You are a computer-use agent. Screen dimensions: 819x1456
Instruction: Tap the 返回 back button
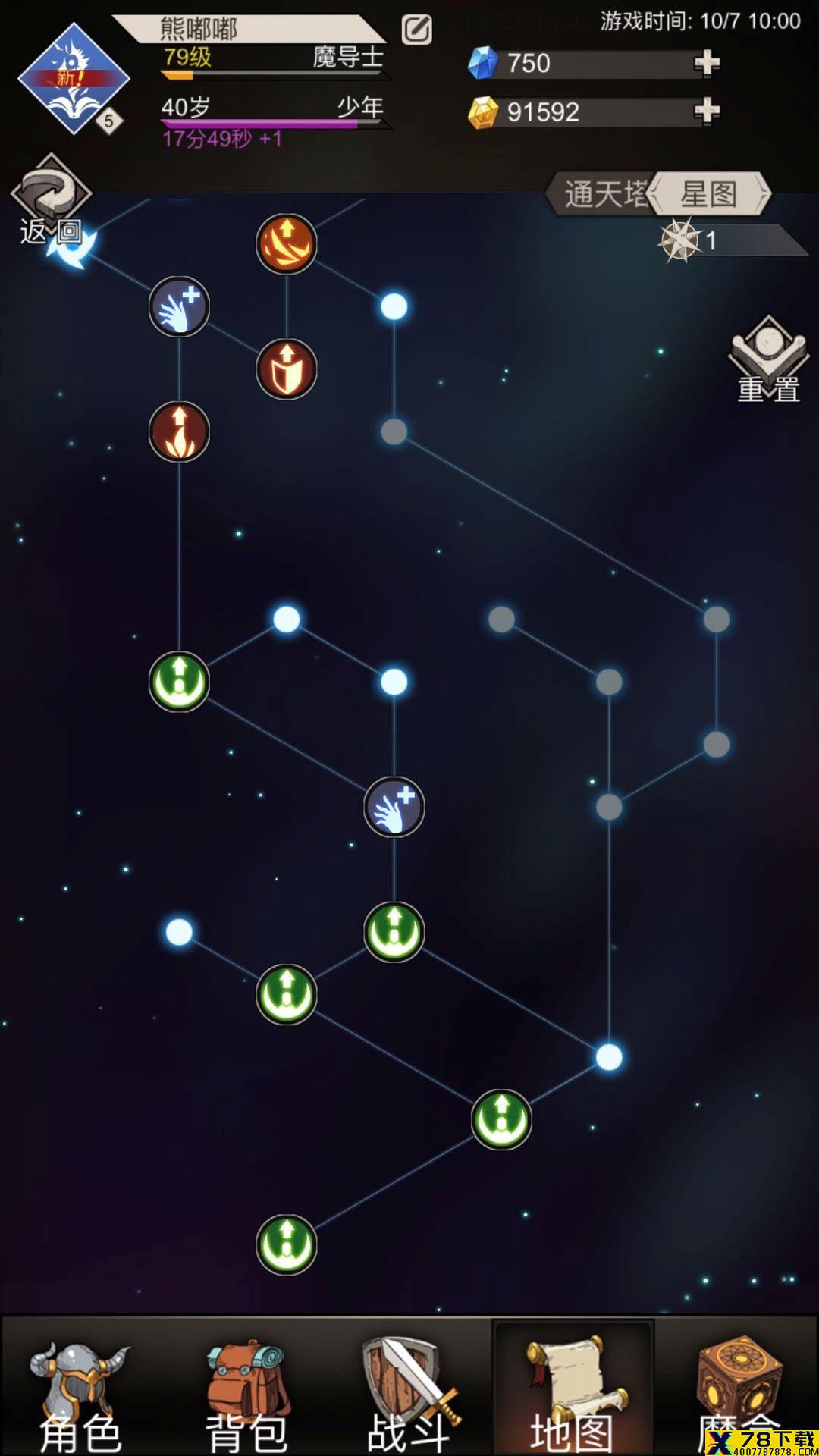(x=50, y=202)
